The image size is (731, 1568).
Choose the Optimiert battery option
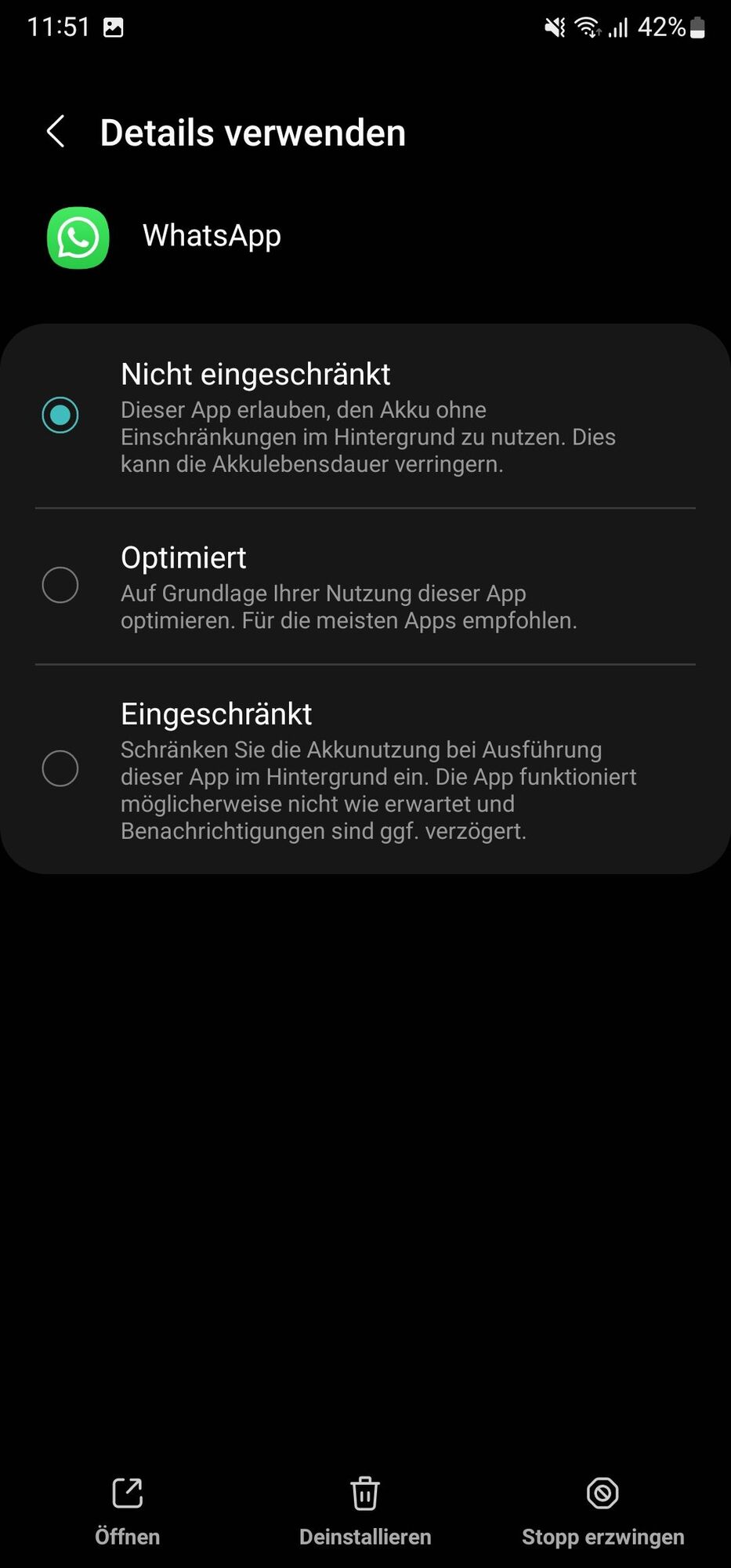click(x=60, y=585)
